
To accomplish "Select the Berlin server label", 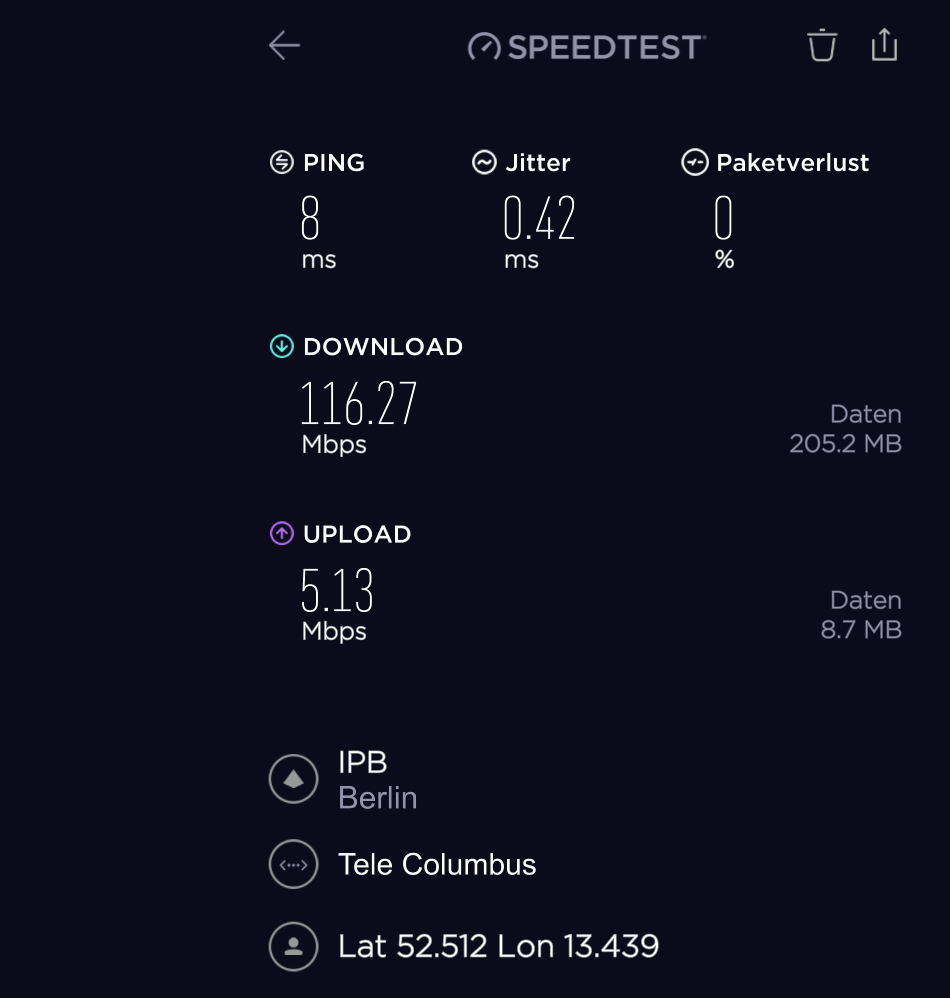I will [x=378, y=797].
